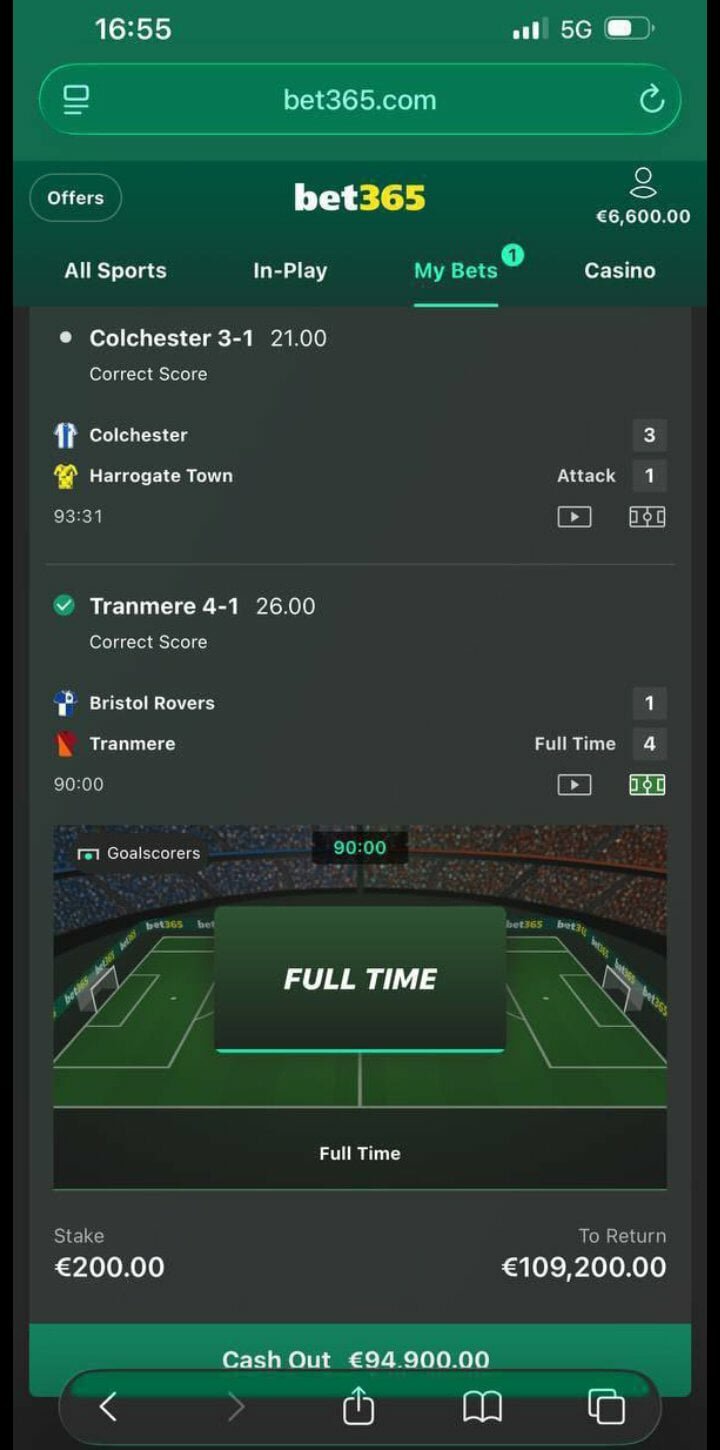Tap the bet365.com address bar
This screenshot has height=1450, width=720.
point(359,100)
